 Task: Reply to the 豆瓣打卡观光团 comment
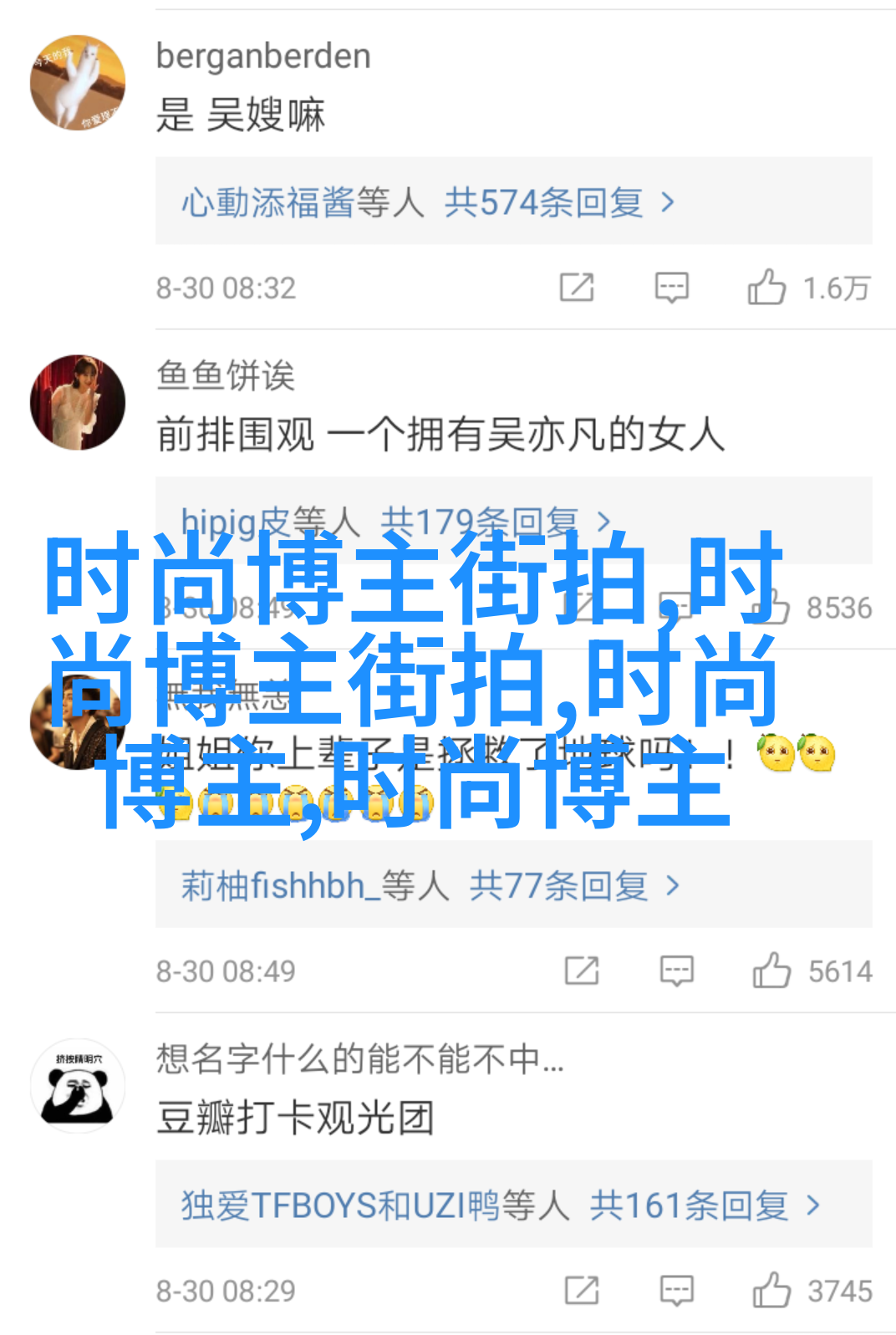tap(676, 1291)
